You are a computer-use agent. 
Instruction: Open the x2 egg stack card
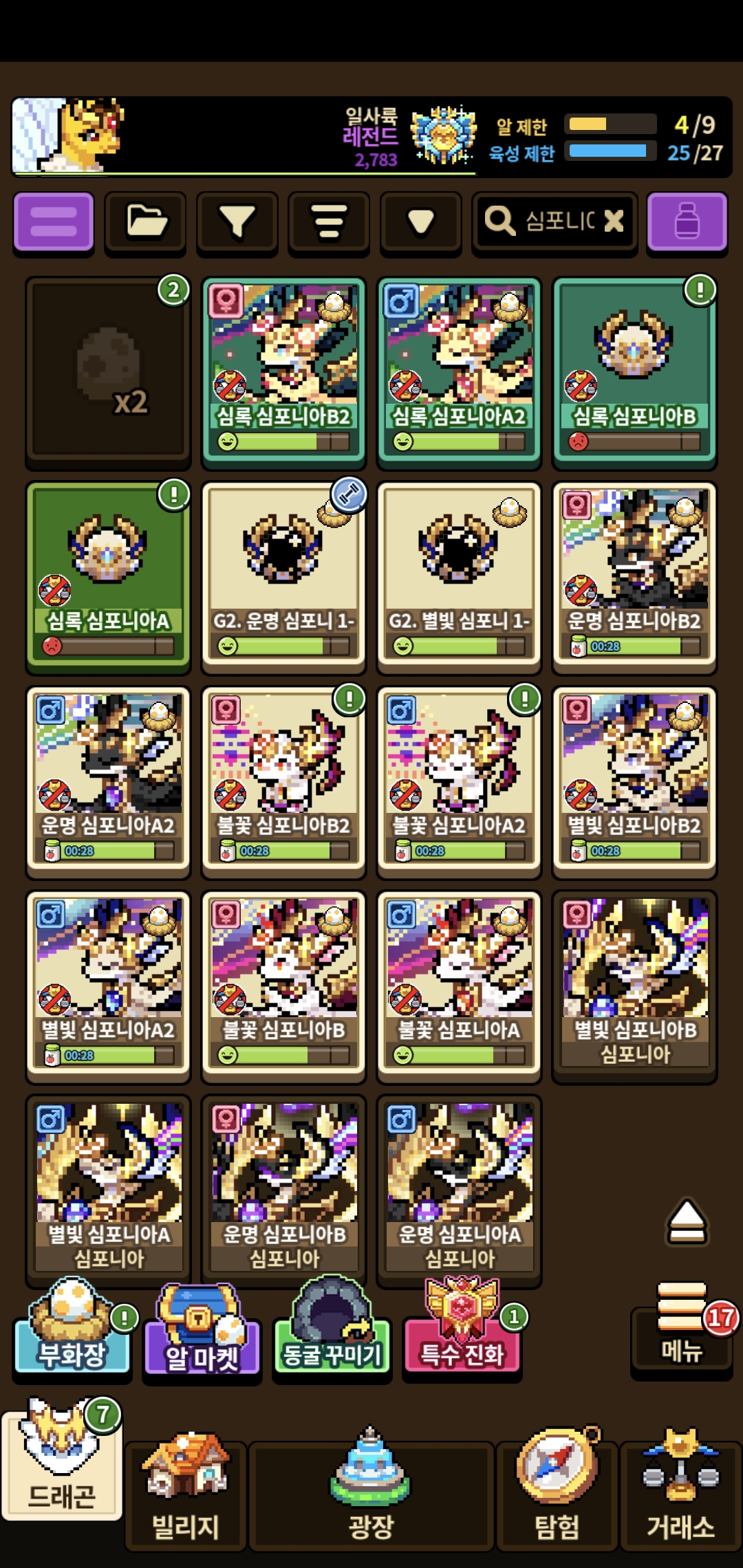click(108, 372)
